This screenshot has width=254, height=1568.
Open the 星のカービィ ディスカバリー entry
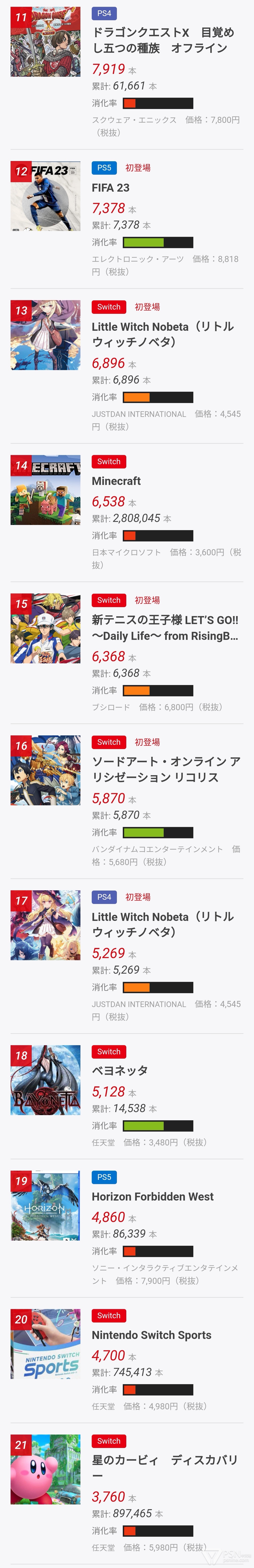click(x=164, y=1467)
